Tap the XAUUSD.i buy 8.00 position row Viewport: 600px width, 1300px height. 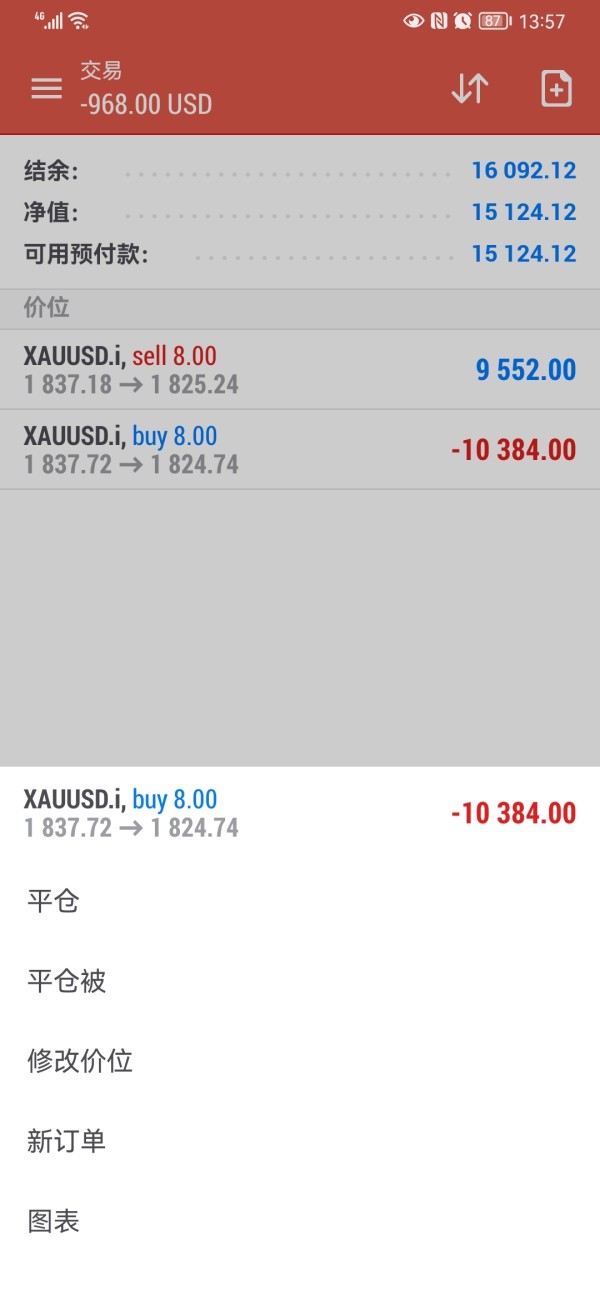pyautogui.click(x=300, y=450)
